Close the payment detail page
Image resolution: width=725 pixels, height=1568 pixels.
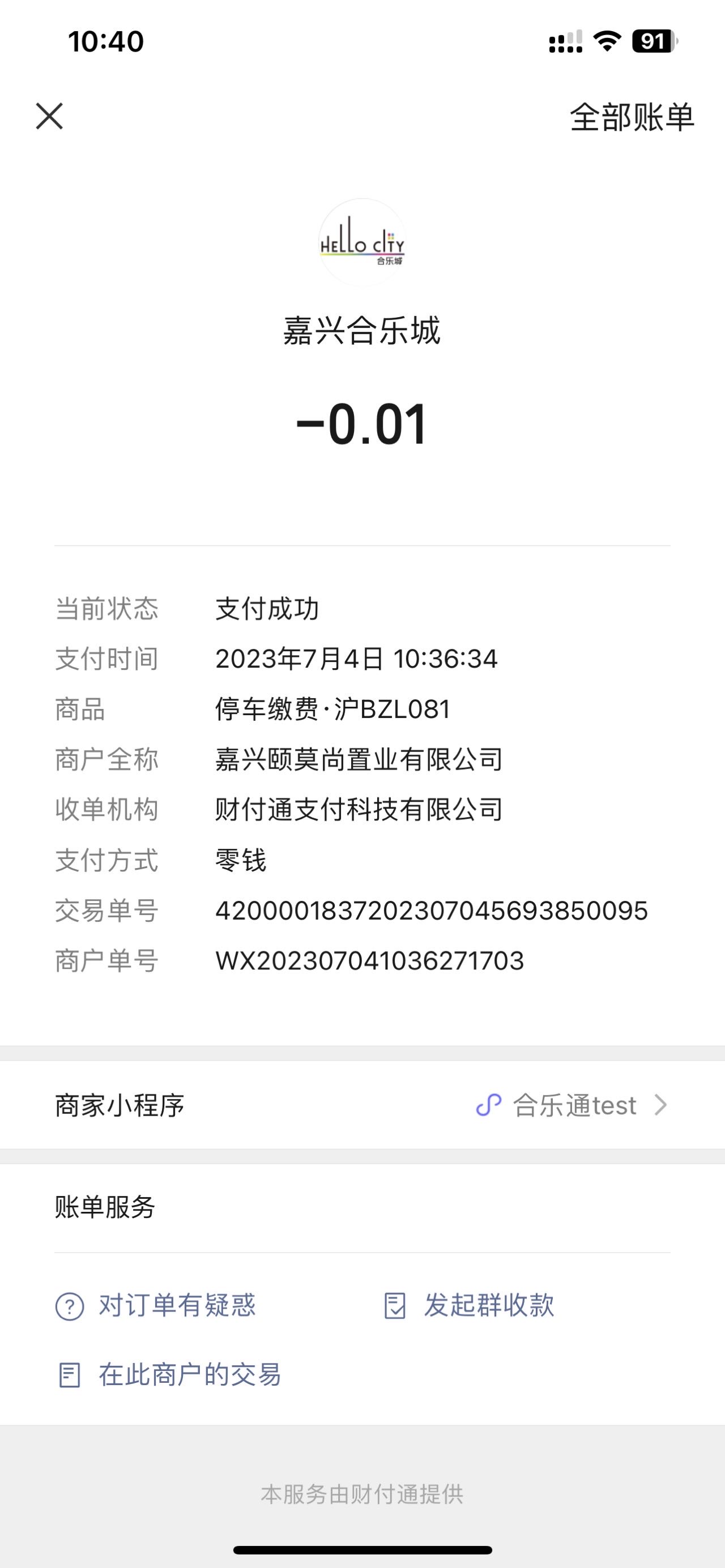pyautogui.click(x=49, y=116)
